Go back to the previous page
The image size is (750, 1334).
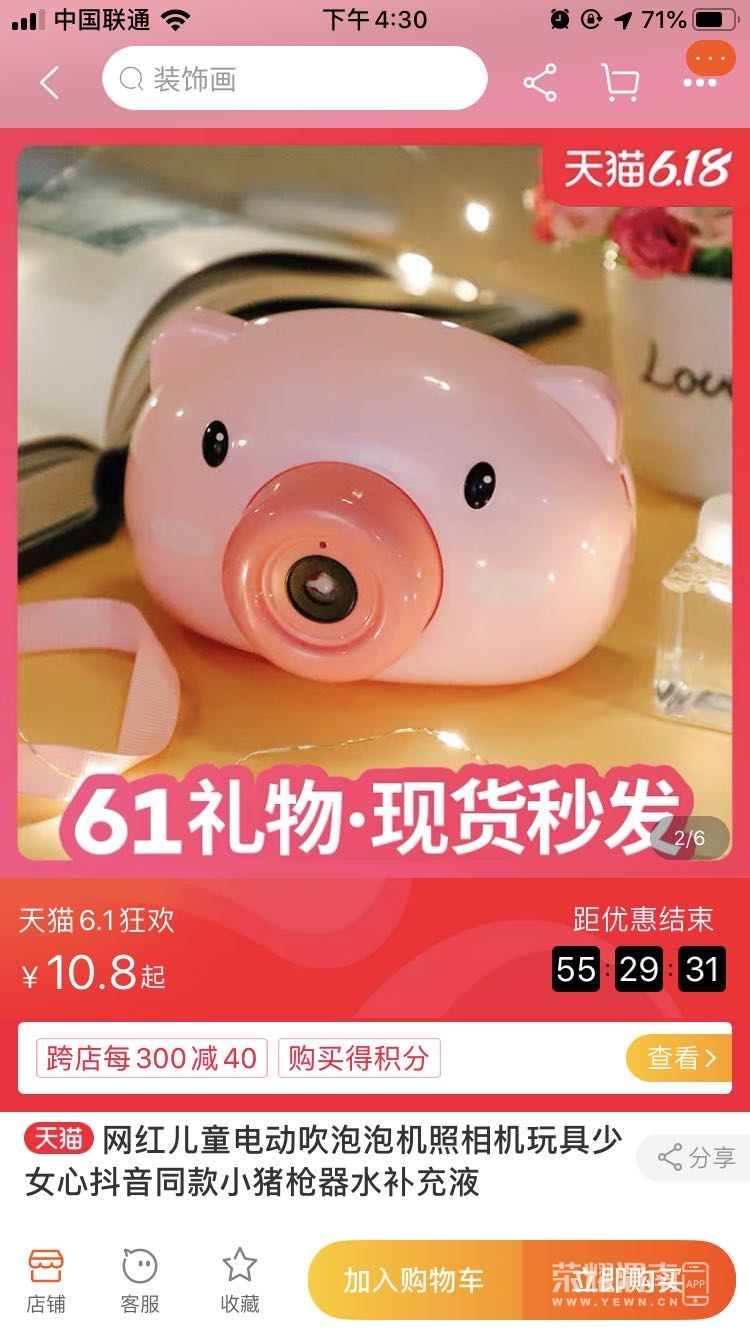(49, 82)
